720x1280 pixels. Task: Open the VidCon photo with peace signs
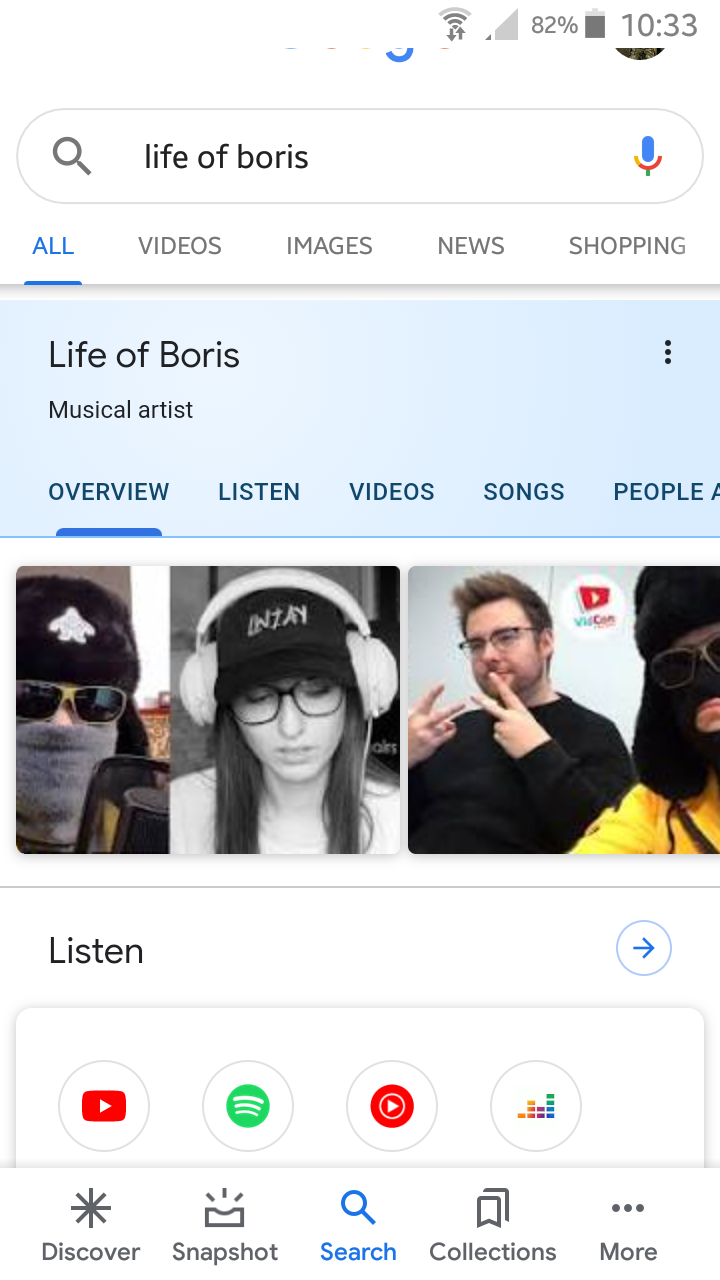pyautogui.click(x=563, y=710)
